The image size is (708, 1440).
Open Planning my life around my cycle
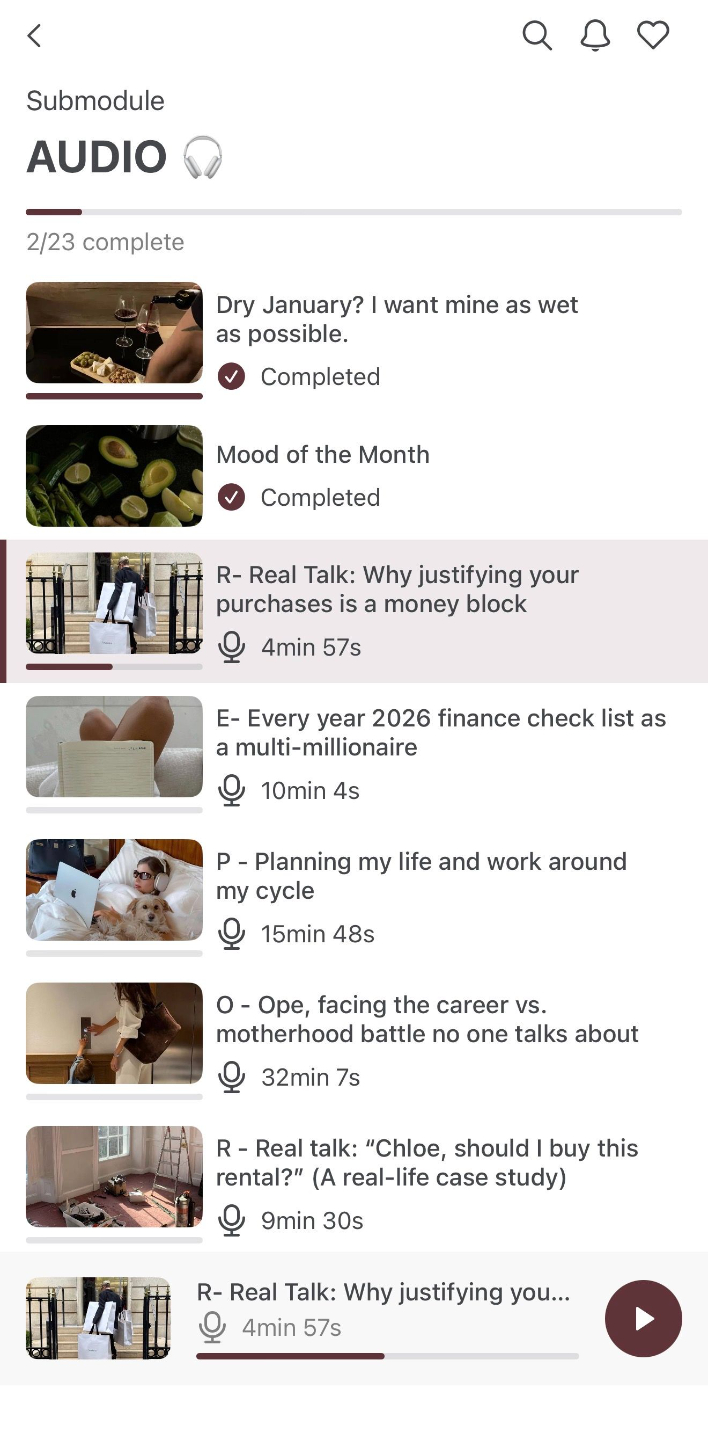coord(421,876)
